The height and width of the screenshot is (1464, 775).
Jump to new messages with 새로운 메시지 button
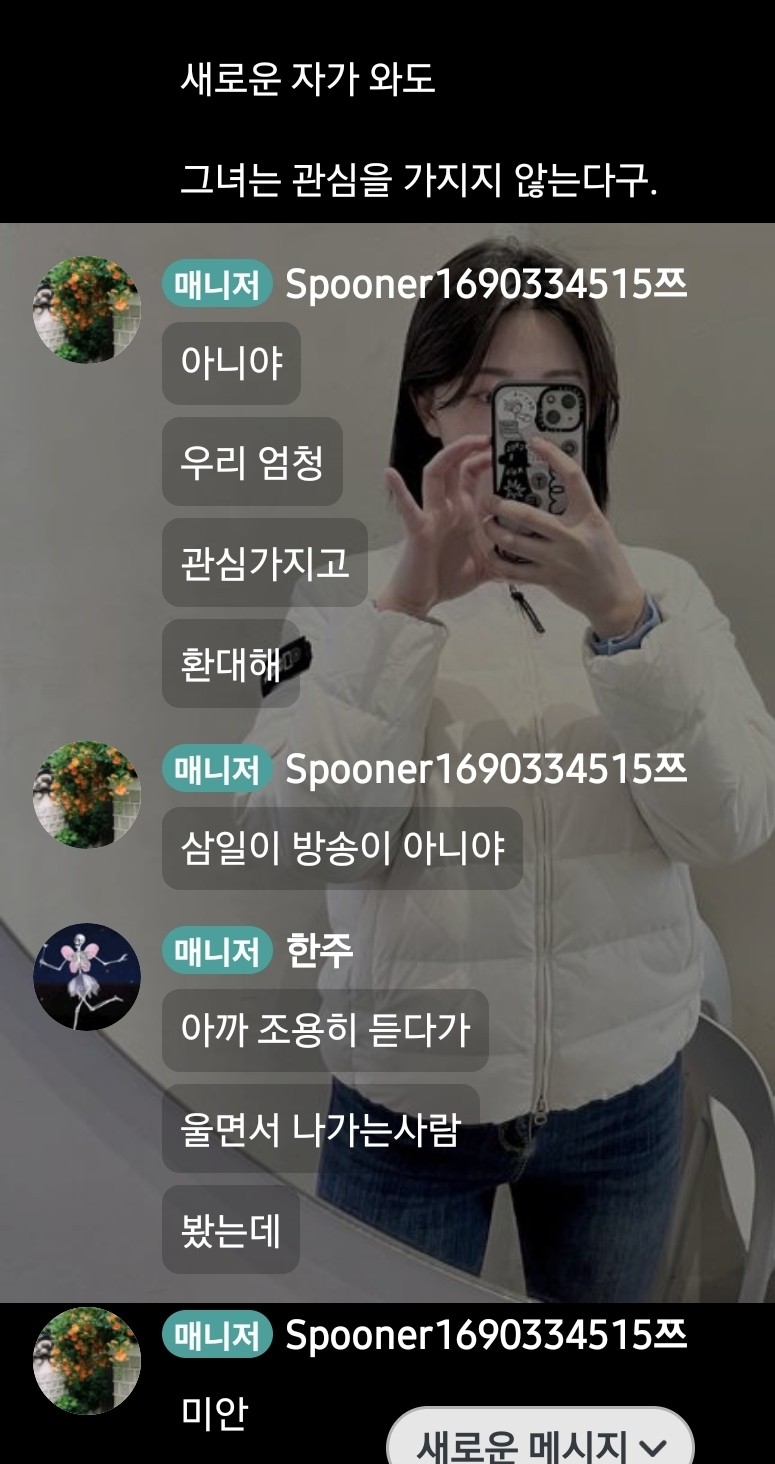(540, 1442)
